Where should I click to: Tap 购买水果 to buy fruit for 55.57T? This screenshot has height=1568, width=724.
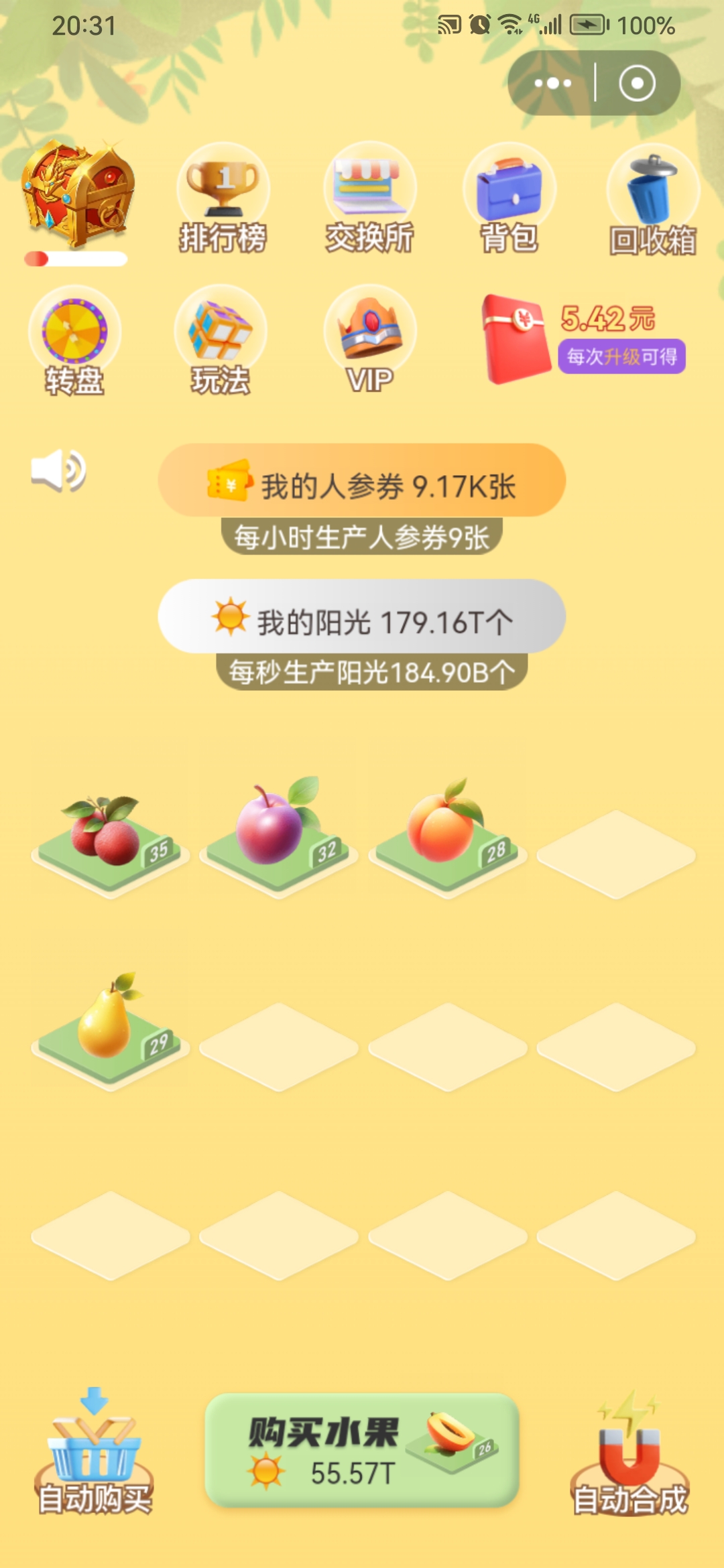point(362,1450)
